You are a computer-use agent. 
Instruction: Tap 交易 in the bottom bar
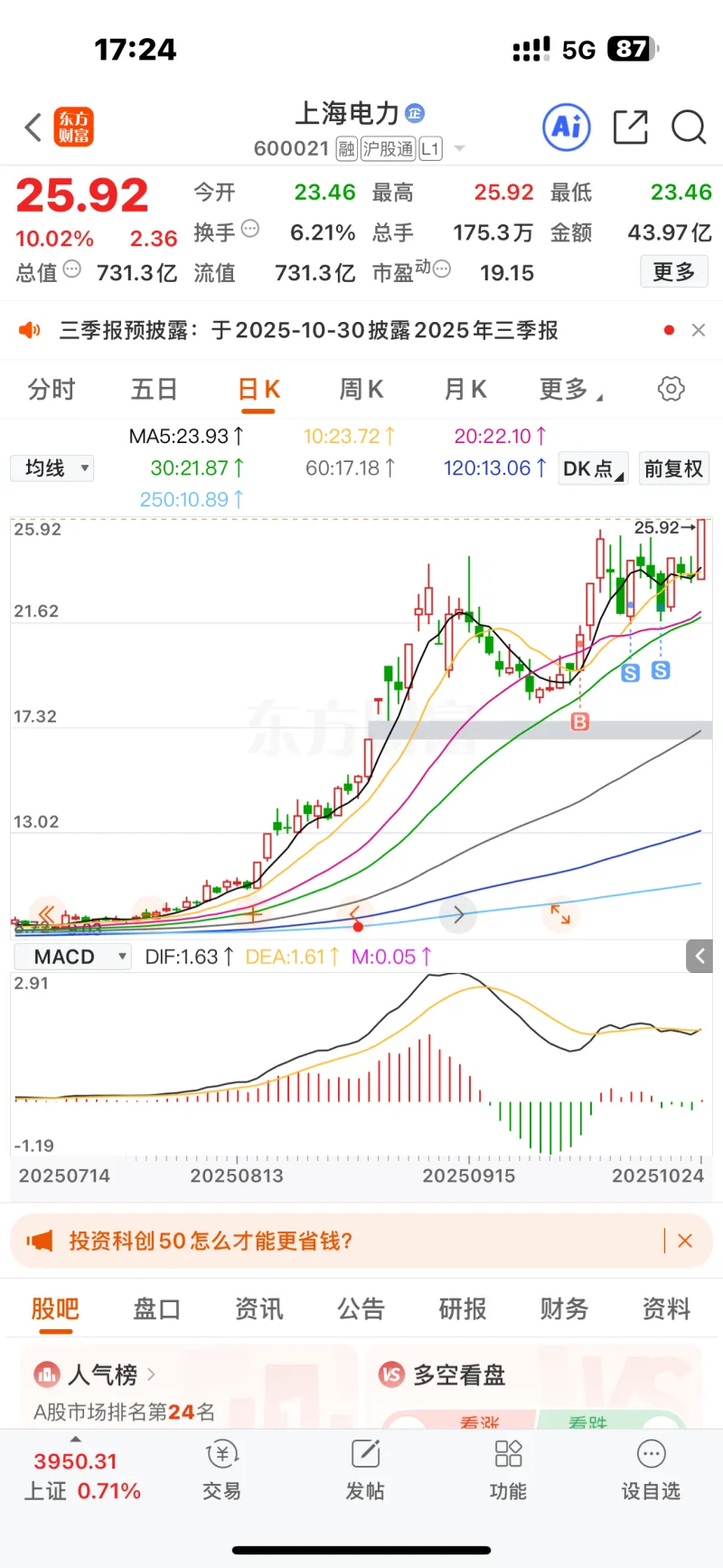click(222, 1471)
